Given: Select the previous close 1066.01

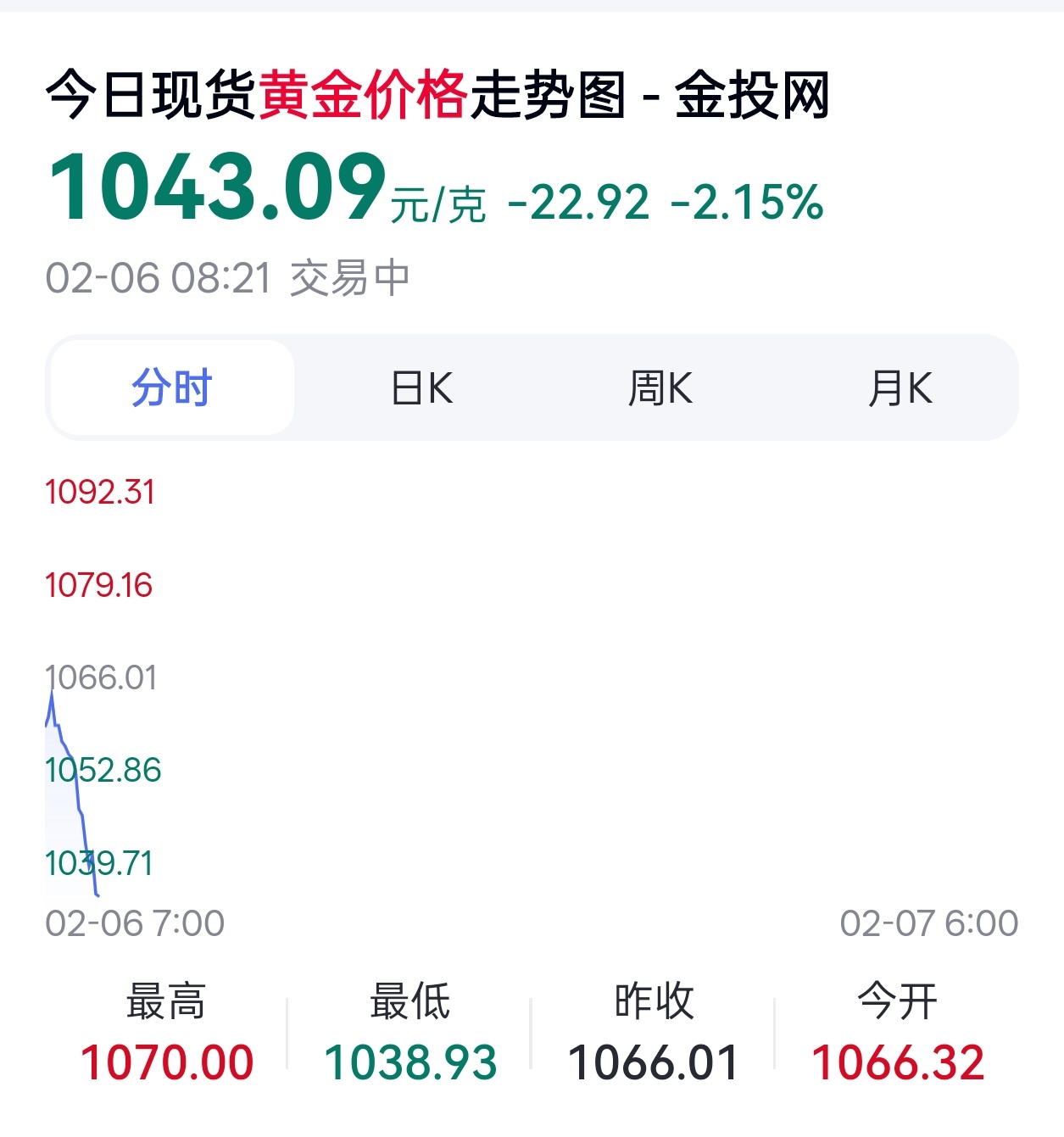Looking at the screenshot, I should point(654,1061).
